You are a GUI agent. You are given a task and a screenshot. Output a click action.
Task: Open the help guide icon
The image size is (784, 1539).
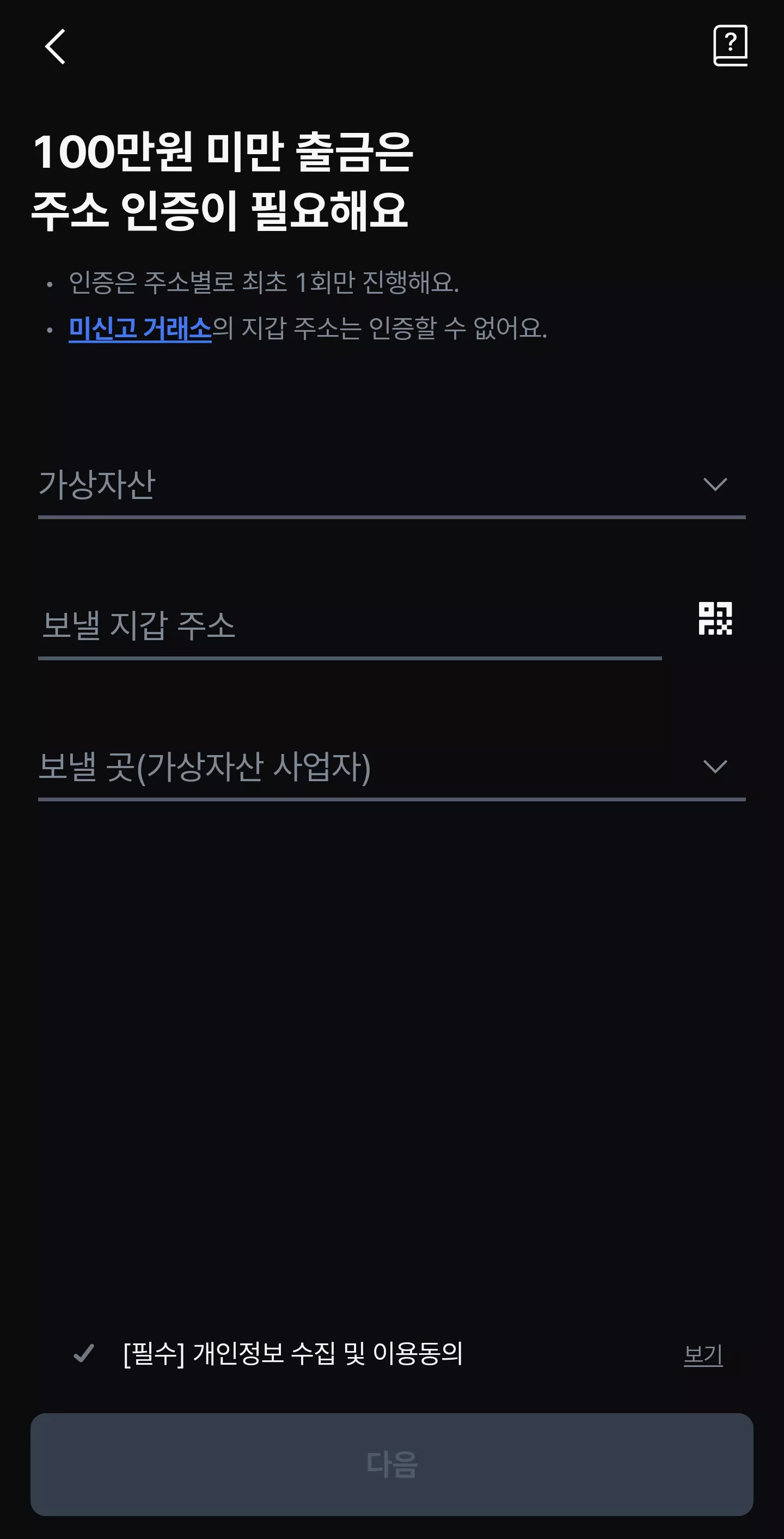[x=730, y=45]
